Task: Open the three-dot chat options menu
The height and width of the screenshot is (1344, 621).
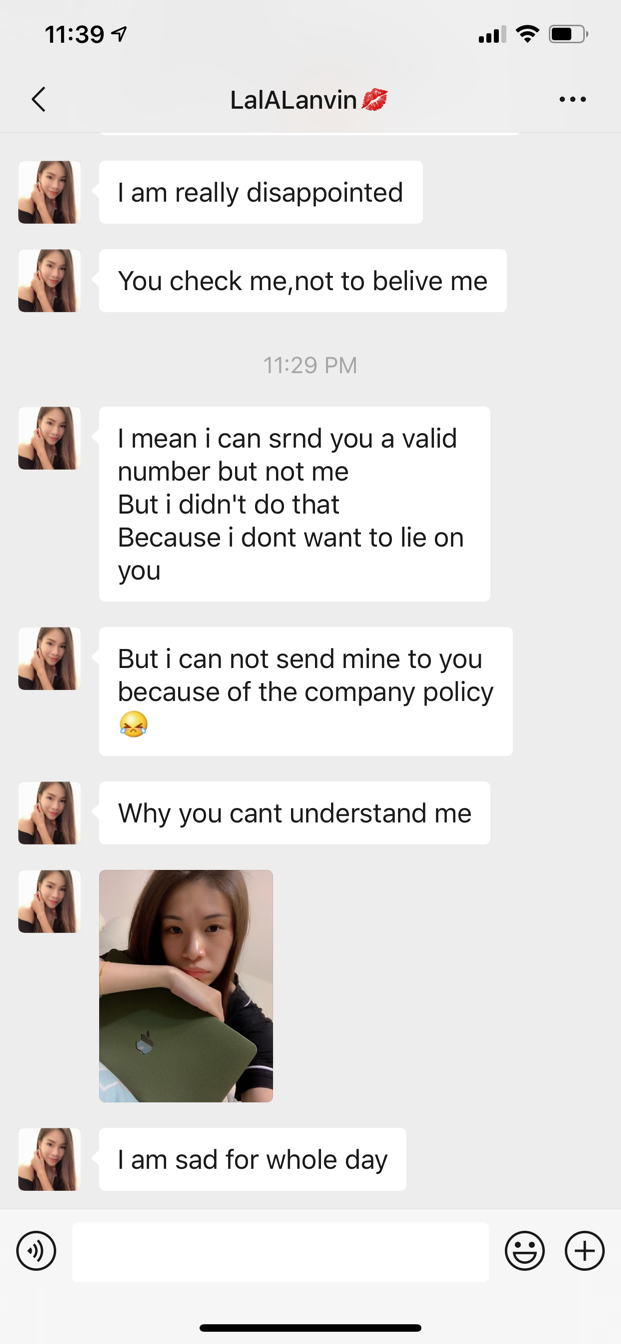Action: [573, 99]
